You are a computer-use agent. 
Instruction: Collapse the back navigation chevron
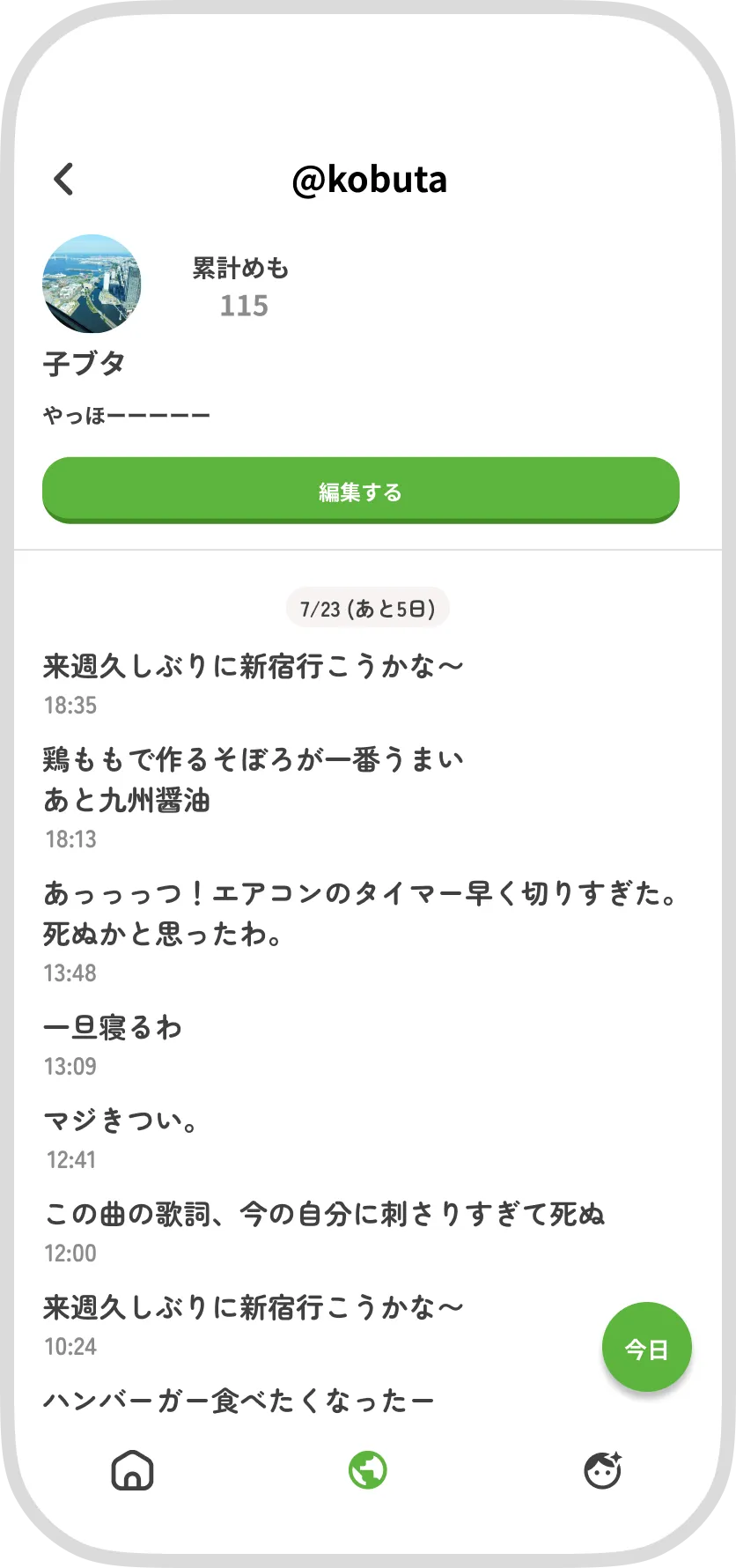coord(63,179)
